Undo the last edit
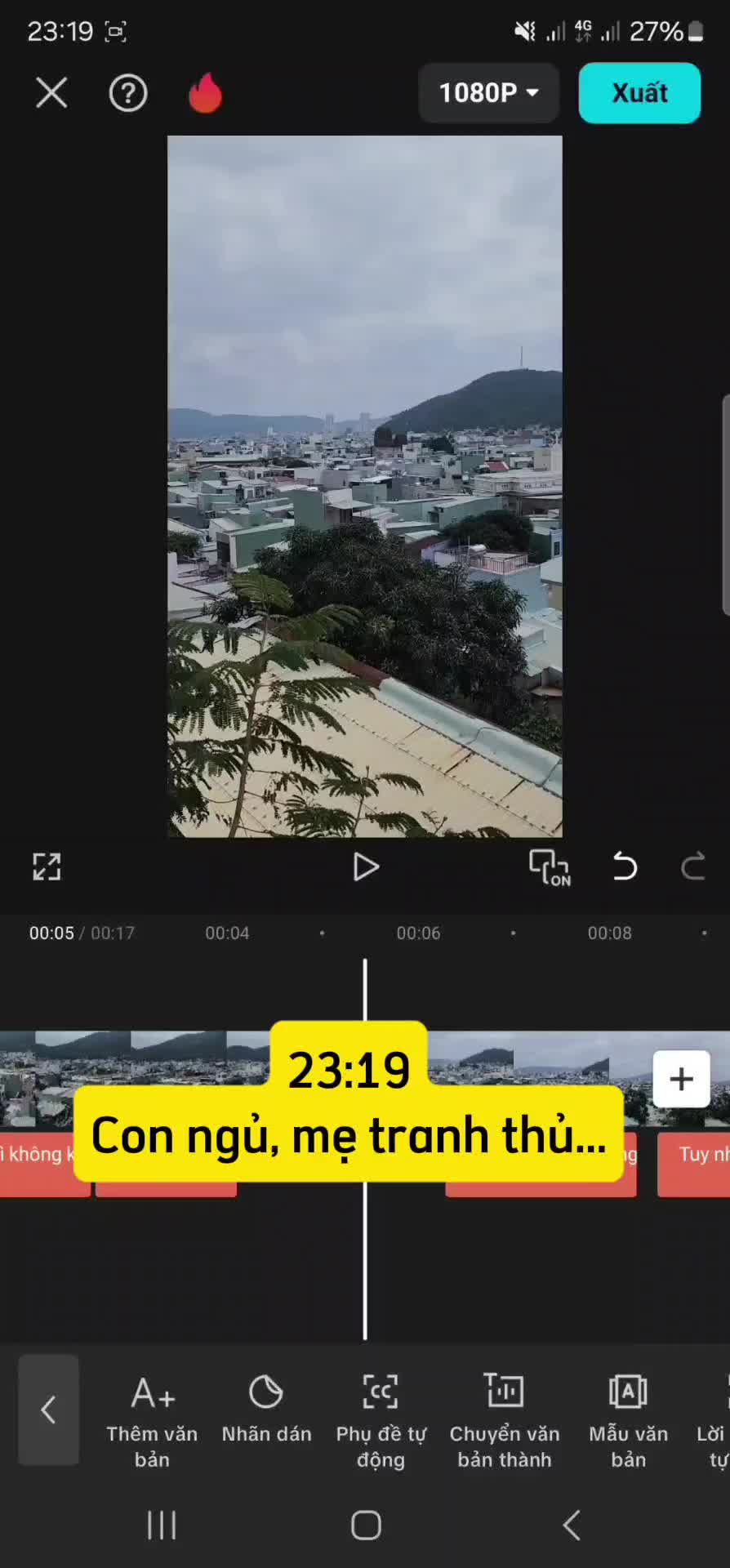 click(625, 866)
